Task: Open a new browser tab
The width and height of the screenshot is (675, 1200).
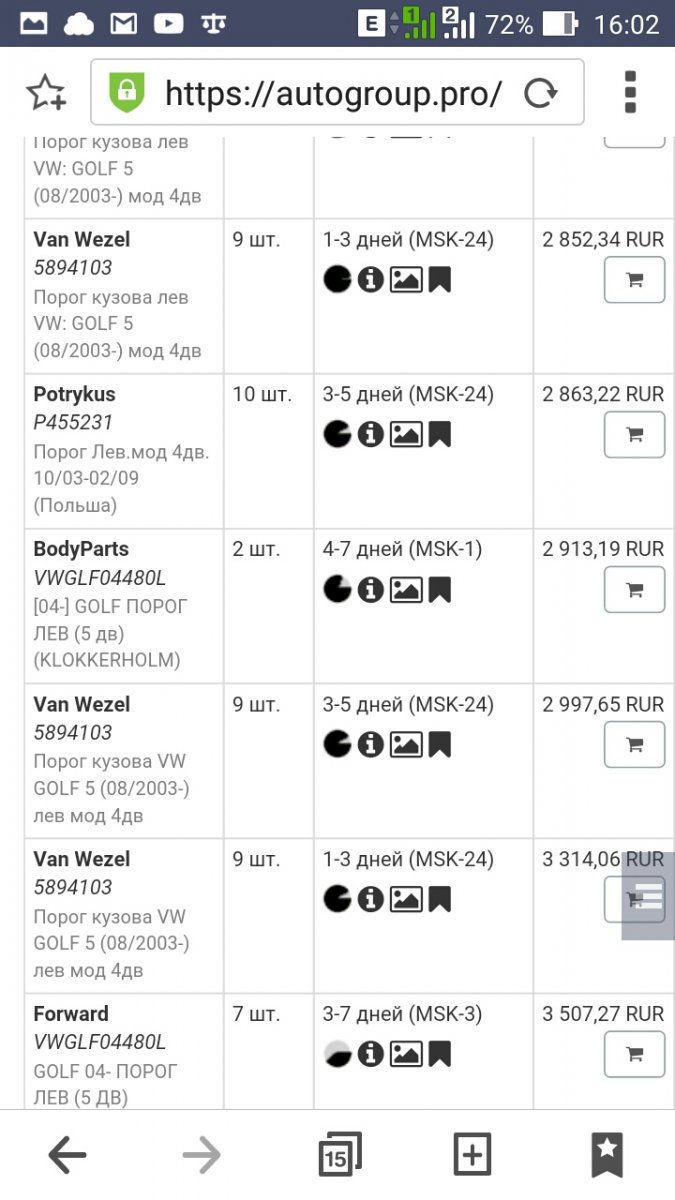Action: point(472,1157)
